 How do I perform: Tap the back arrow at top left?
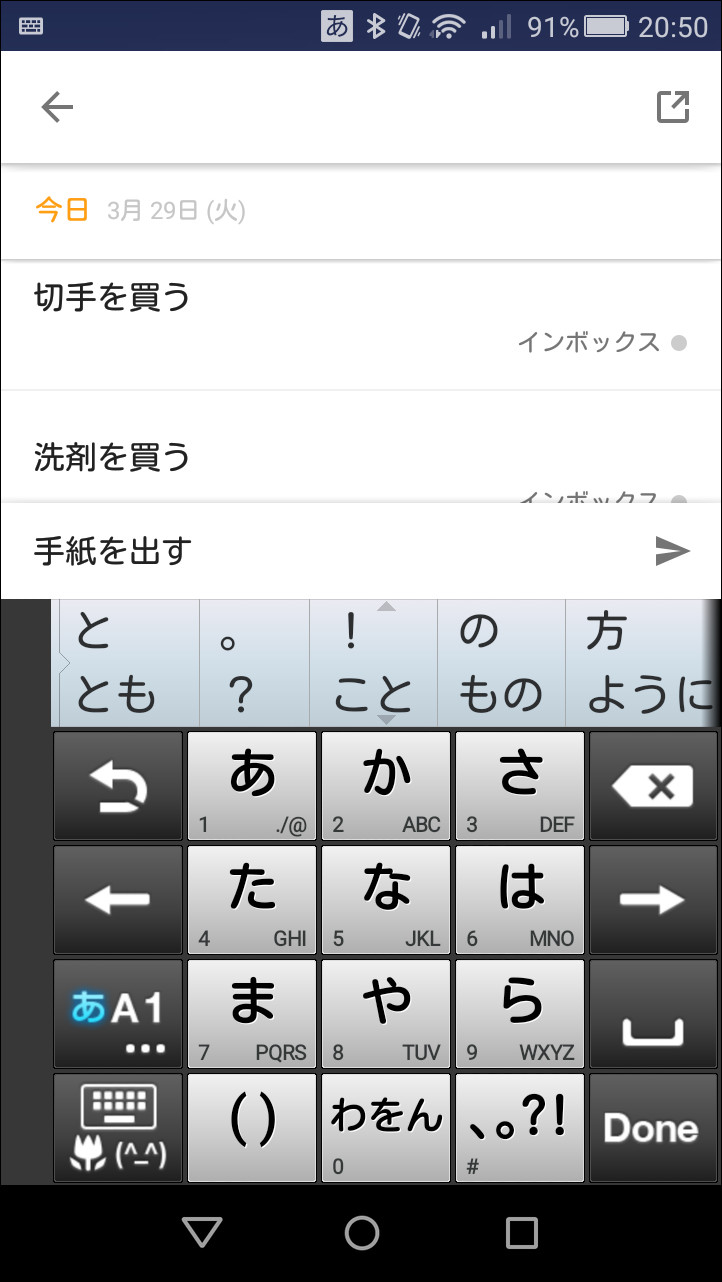click(x=57, y=105)
